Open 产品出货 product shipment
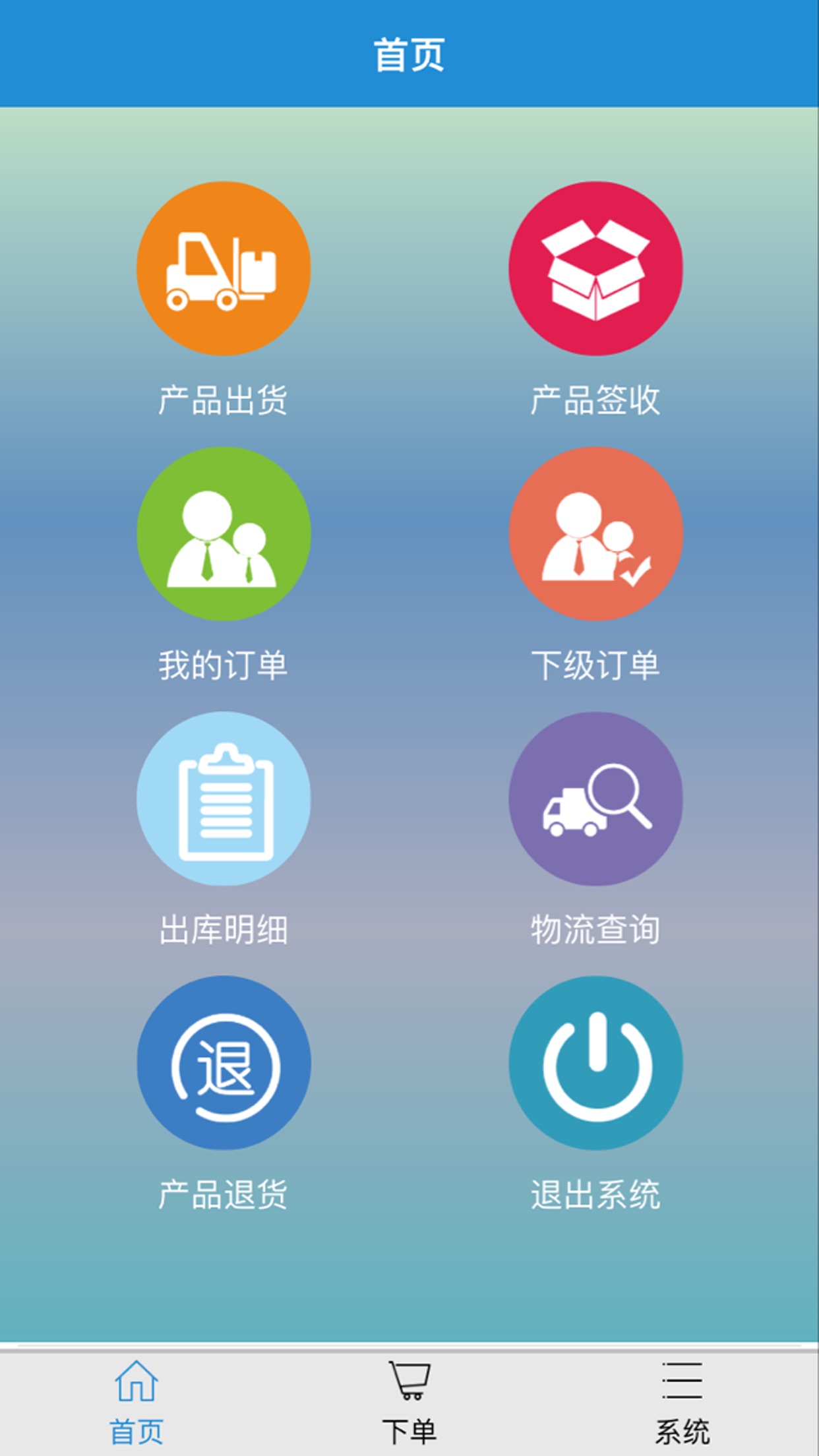 coord(224,269)
